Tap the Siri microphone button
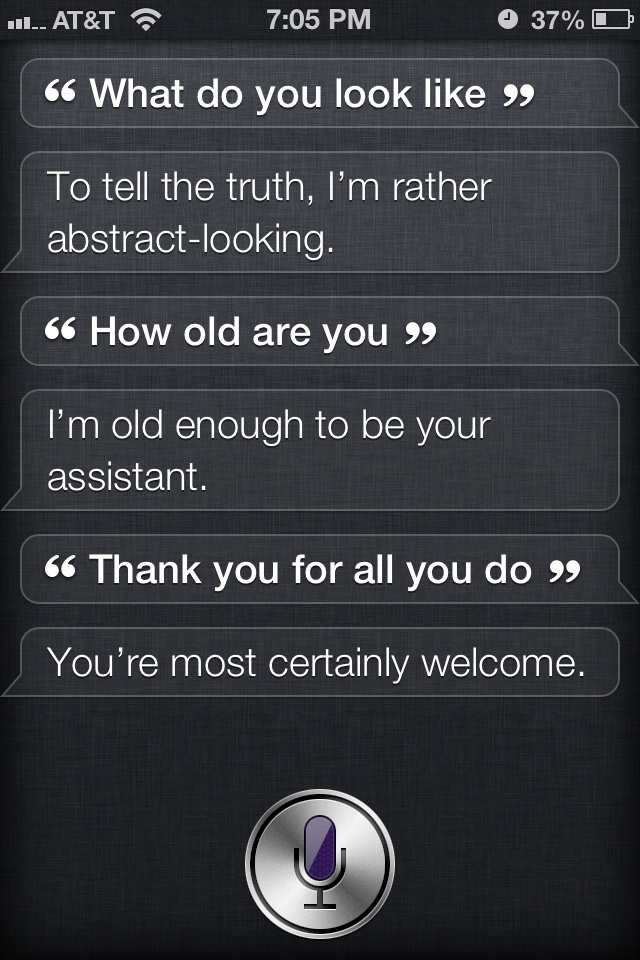 pyautogui.click(x=320, y=862)
